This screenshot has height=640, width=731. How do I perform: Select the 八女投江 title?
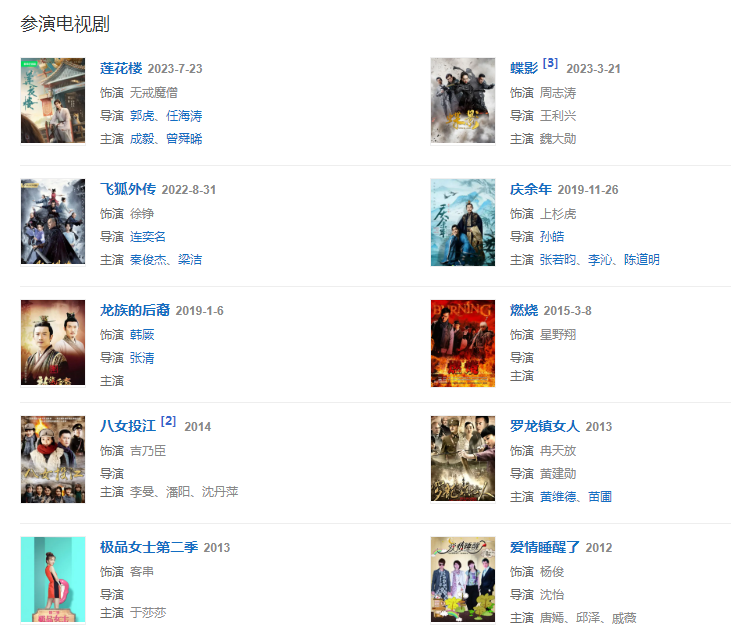(x=128, y=427)
